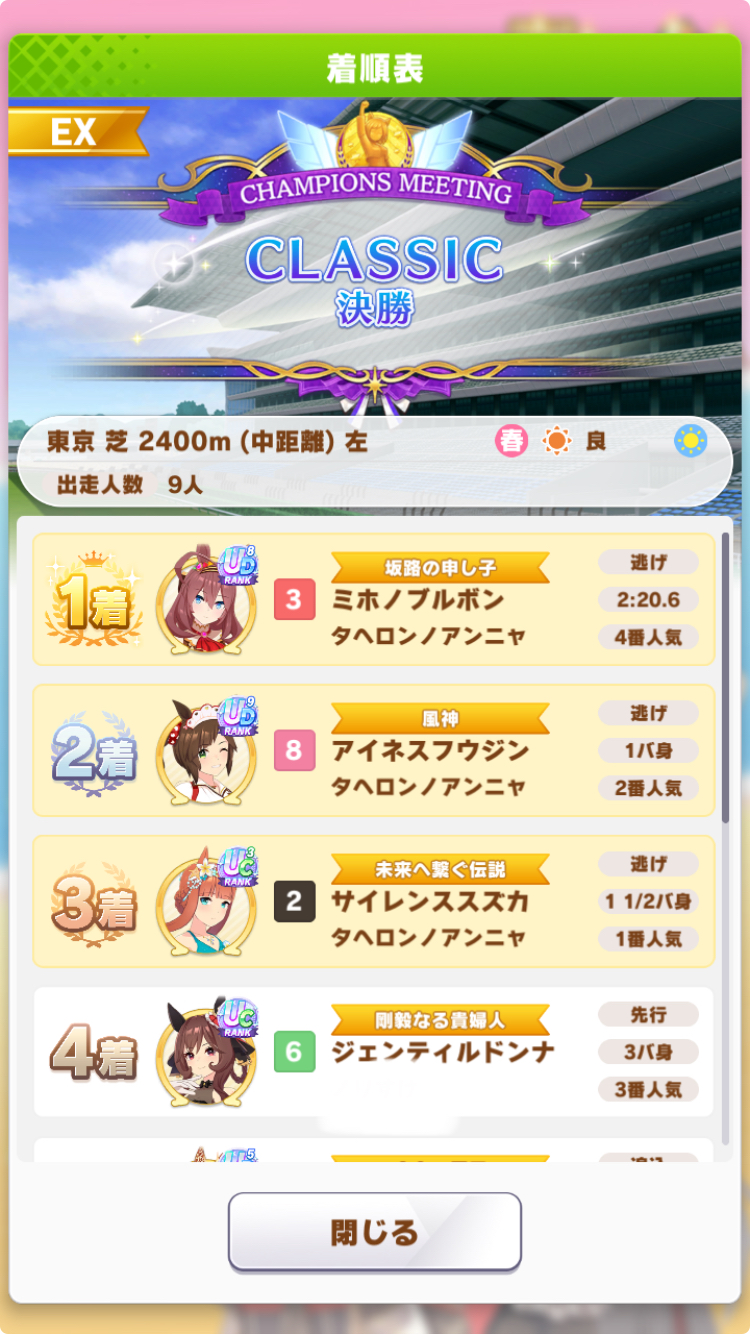Open 1st place ミホノブルボン entry
Screen dimensions: 750x1334
click(374, 600)
